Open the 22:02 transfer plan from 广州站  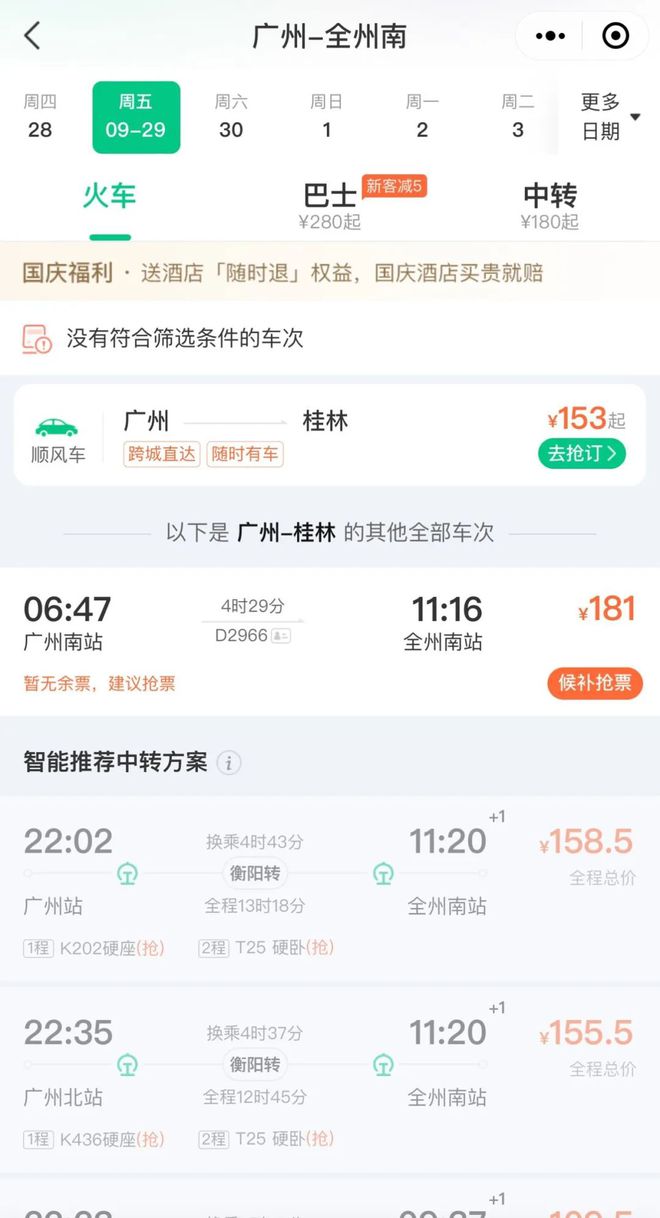click(x=330, y=890)
